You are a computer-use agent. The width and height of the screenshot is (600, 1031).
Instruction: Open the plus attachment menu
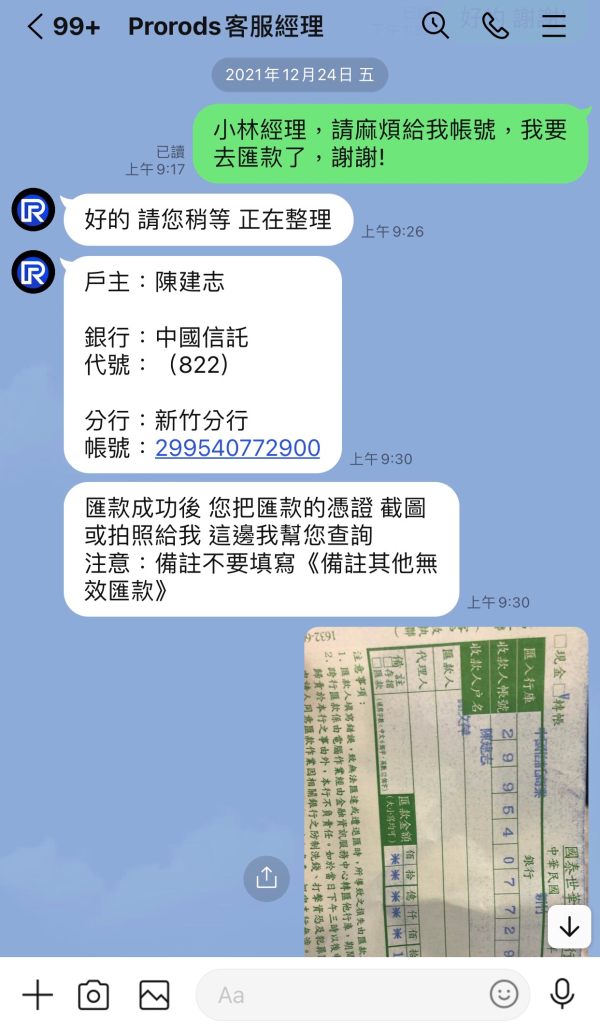37,994
